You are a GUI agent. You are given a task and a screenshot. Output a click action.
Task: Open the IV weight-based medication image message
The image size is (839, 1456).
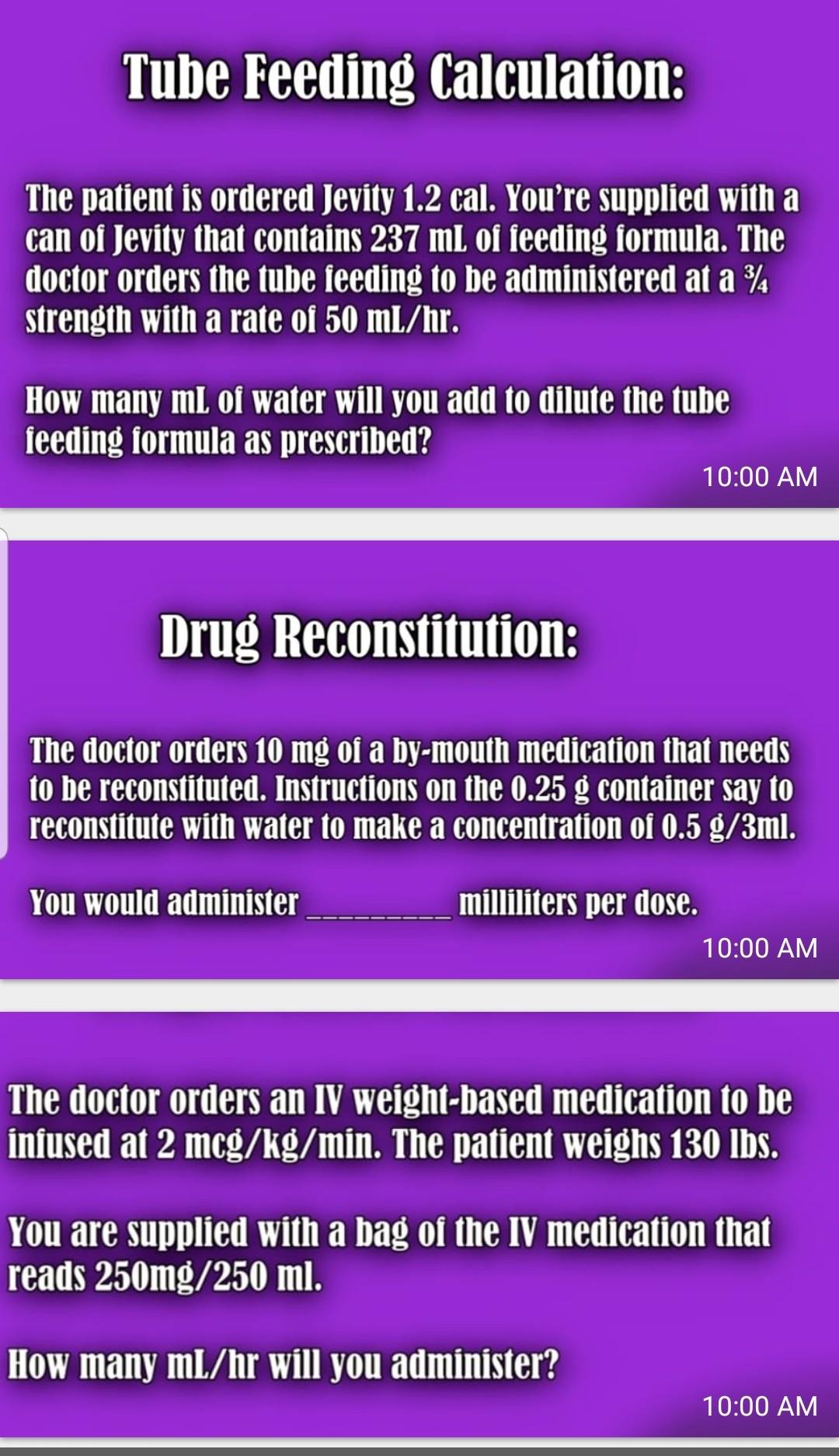pyautogui.click(x=419, y=1225)
